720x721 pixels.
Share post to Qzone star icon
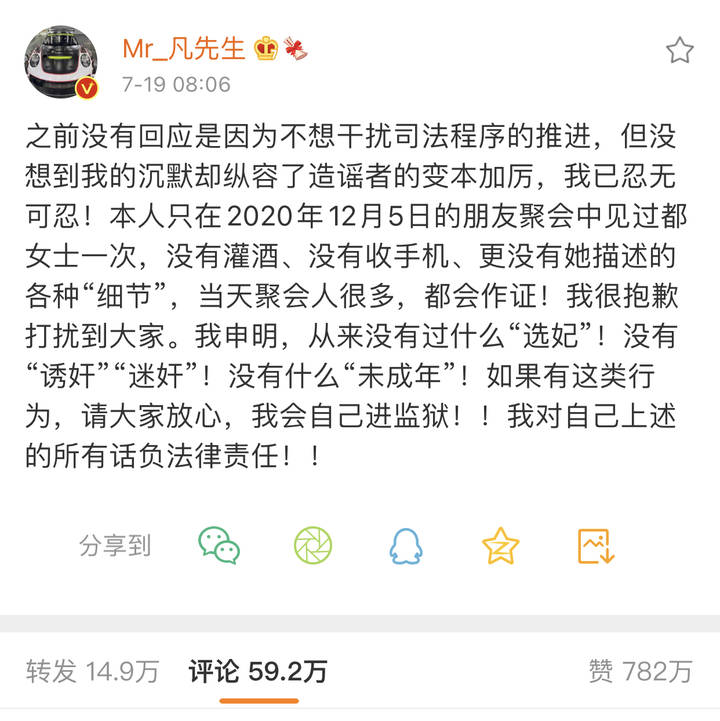(500, 545)
